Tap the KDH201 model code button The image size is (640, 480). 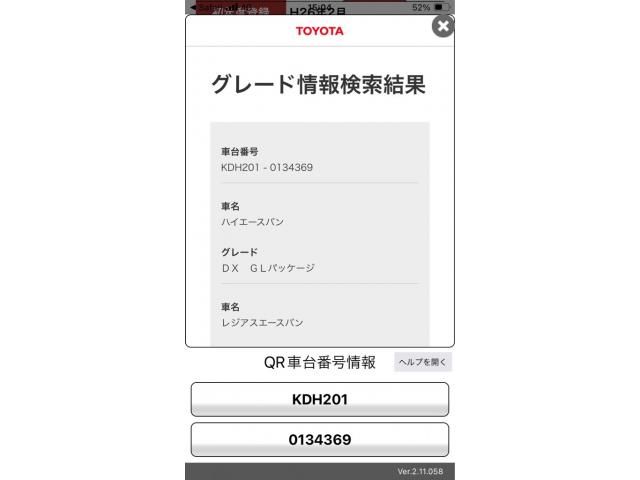point(320,399)
